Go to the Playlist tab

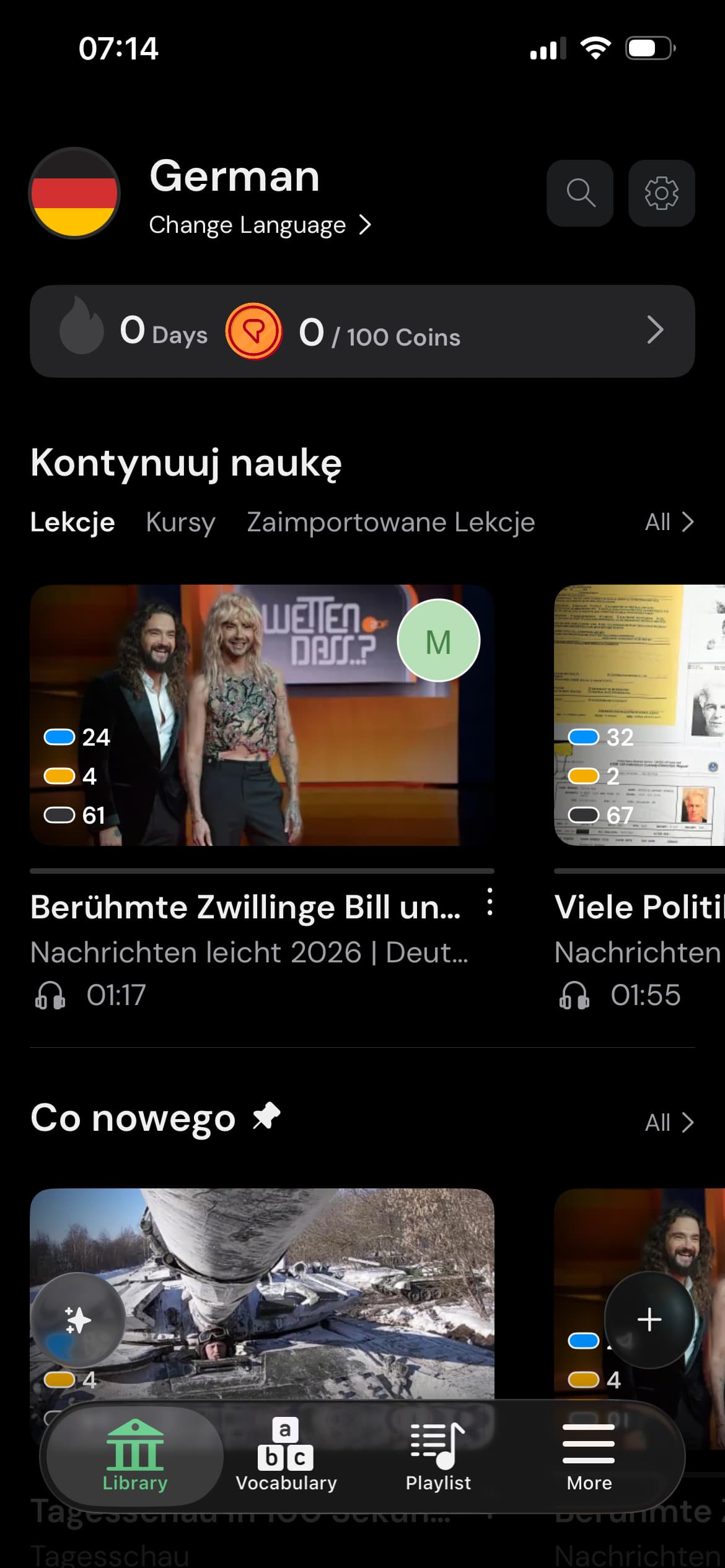(x=437, y=1455)
